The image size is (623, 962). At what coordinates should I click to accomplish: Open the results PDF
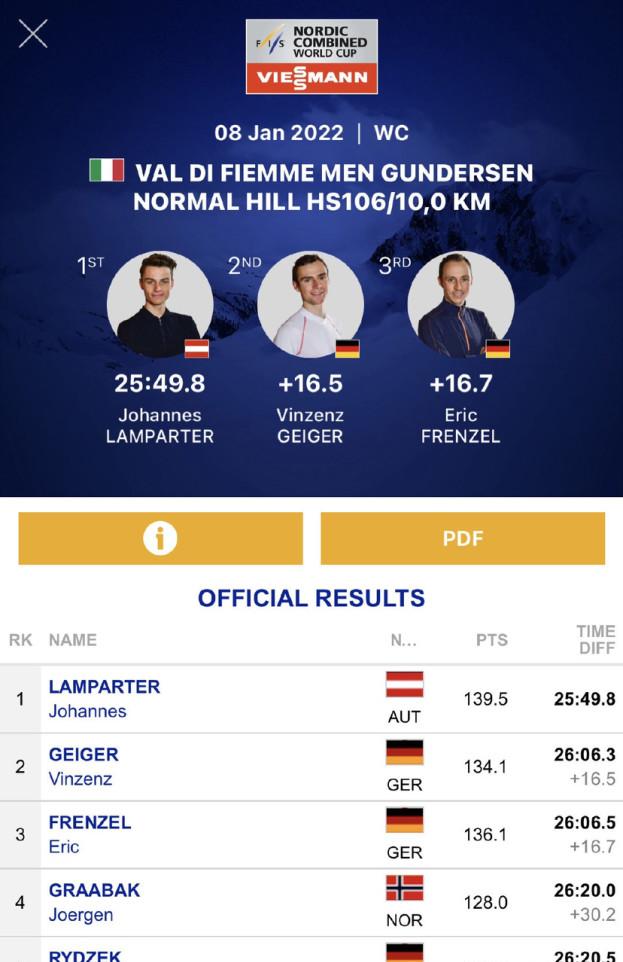pos(462,539)
